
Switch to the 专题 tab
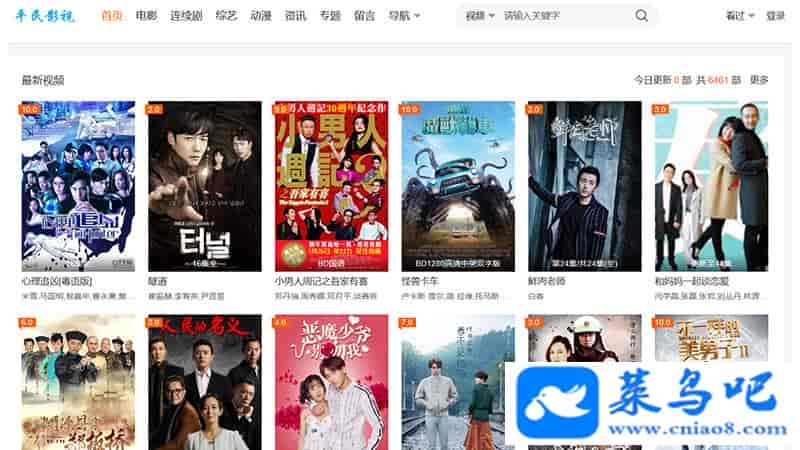tap(330, 16)
